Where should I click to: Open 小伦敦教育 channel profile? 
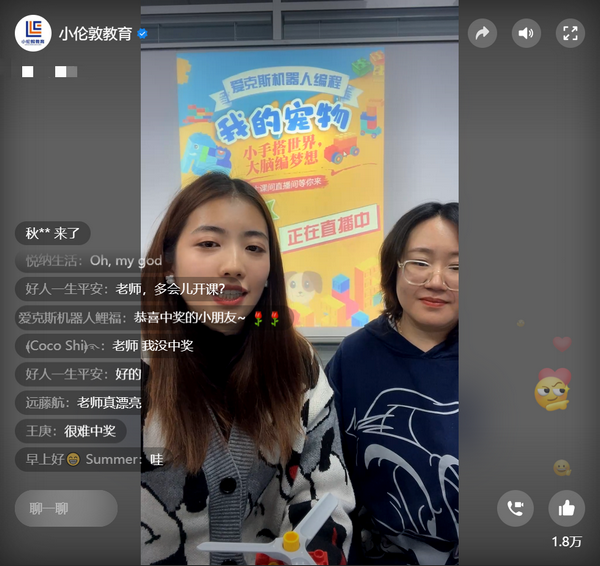pyautogui.click(x=33, y=33)
